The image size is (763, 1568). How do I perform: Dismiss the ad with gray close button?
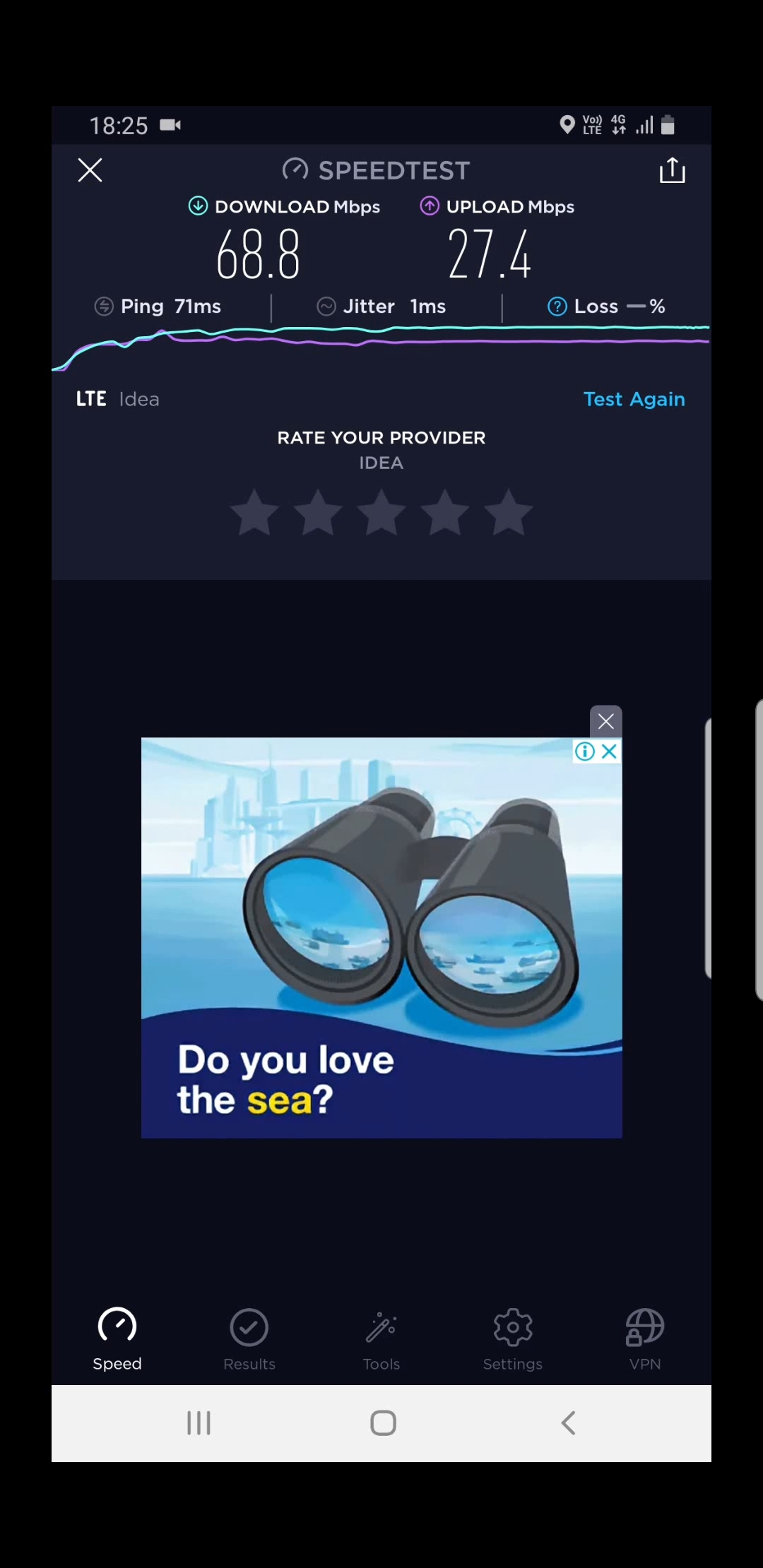pyautogui.click(x=605, y=721)
